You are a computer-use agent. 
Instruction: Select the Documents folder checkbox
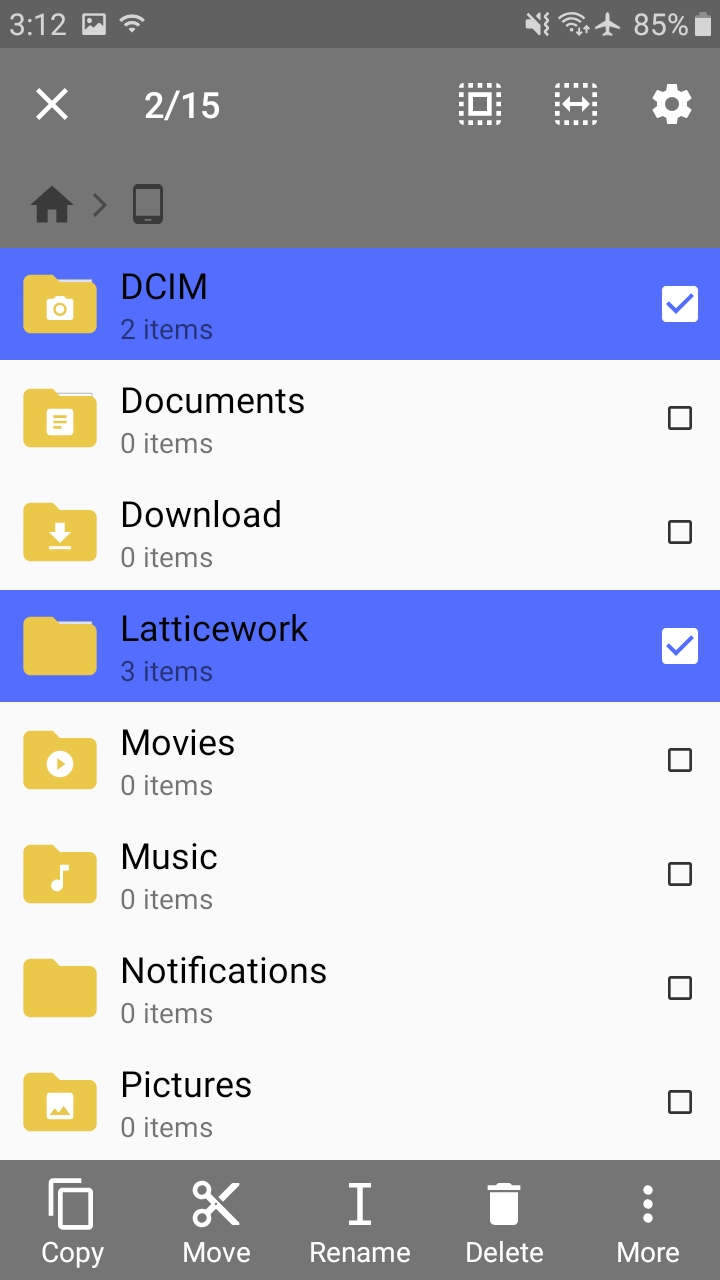tap(680, 418)
